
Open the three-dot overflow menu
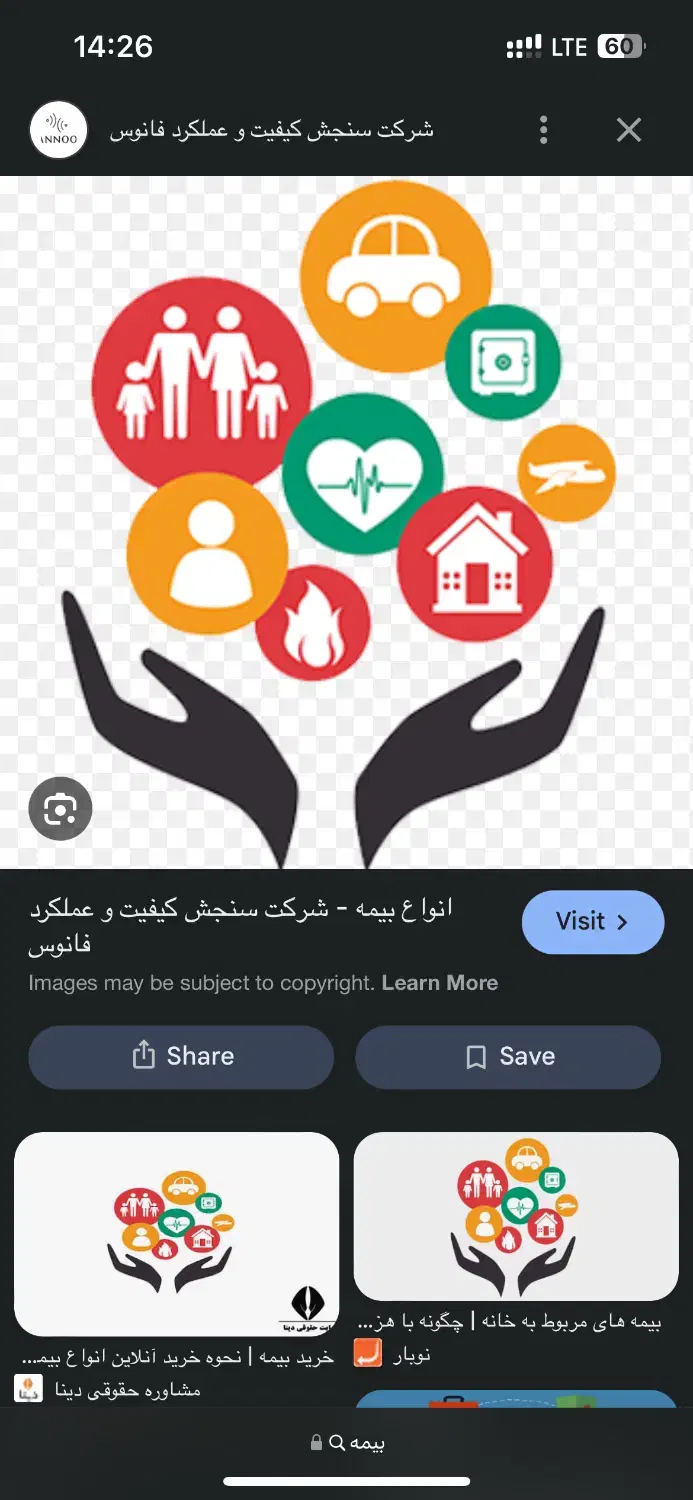click(x=544, y=130)
